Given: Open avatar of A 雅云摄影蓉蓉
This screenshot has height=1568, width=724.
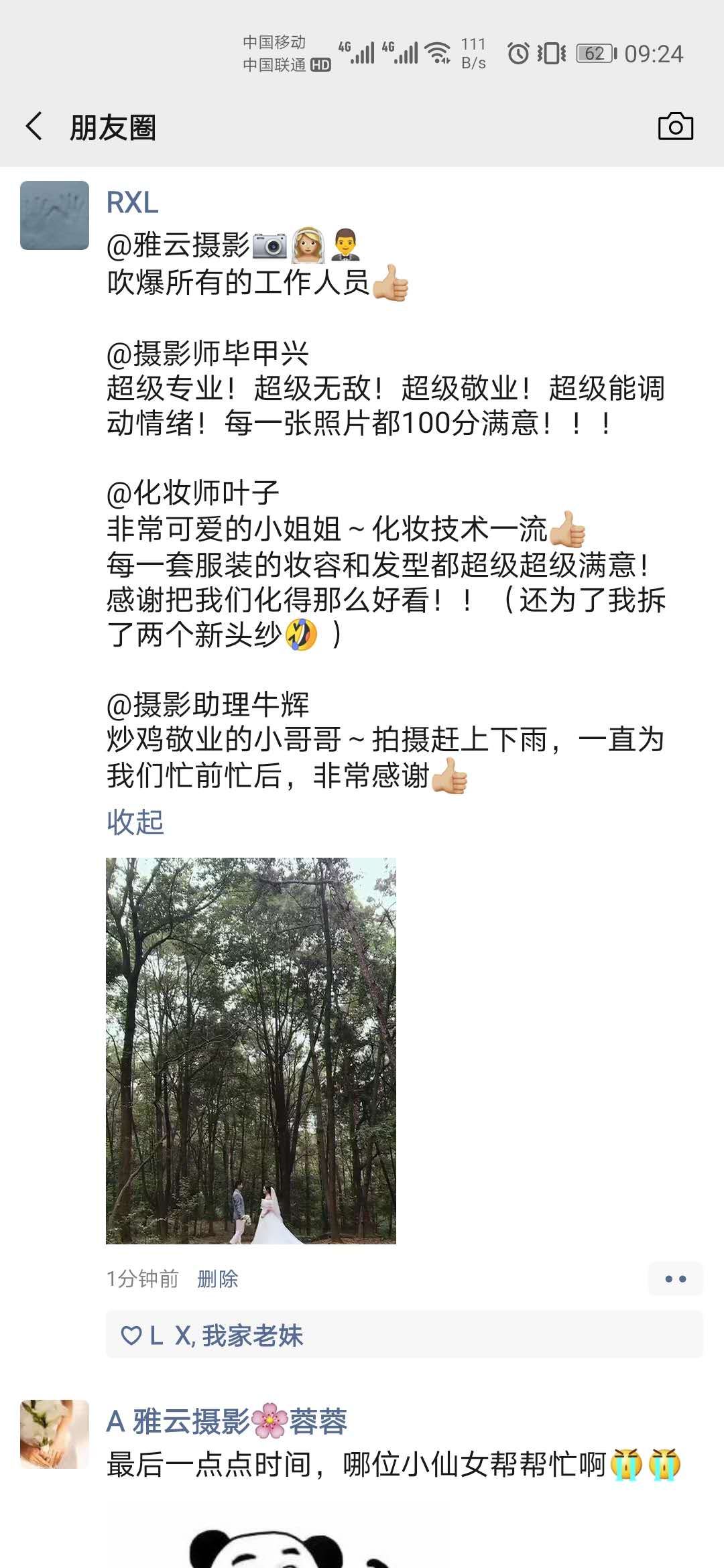Looking at the screenshot, I should pyautogui.click(x=54, y=1434).
